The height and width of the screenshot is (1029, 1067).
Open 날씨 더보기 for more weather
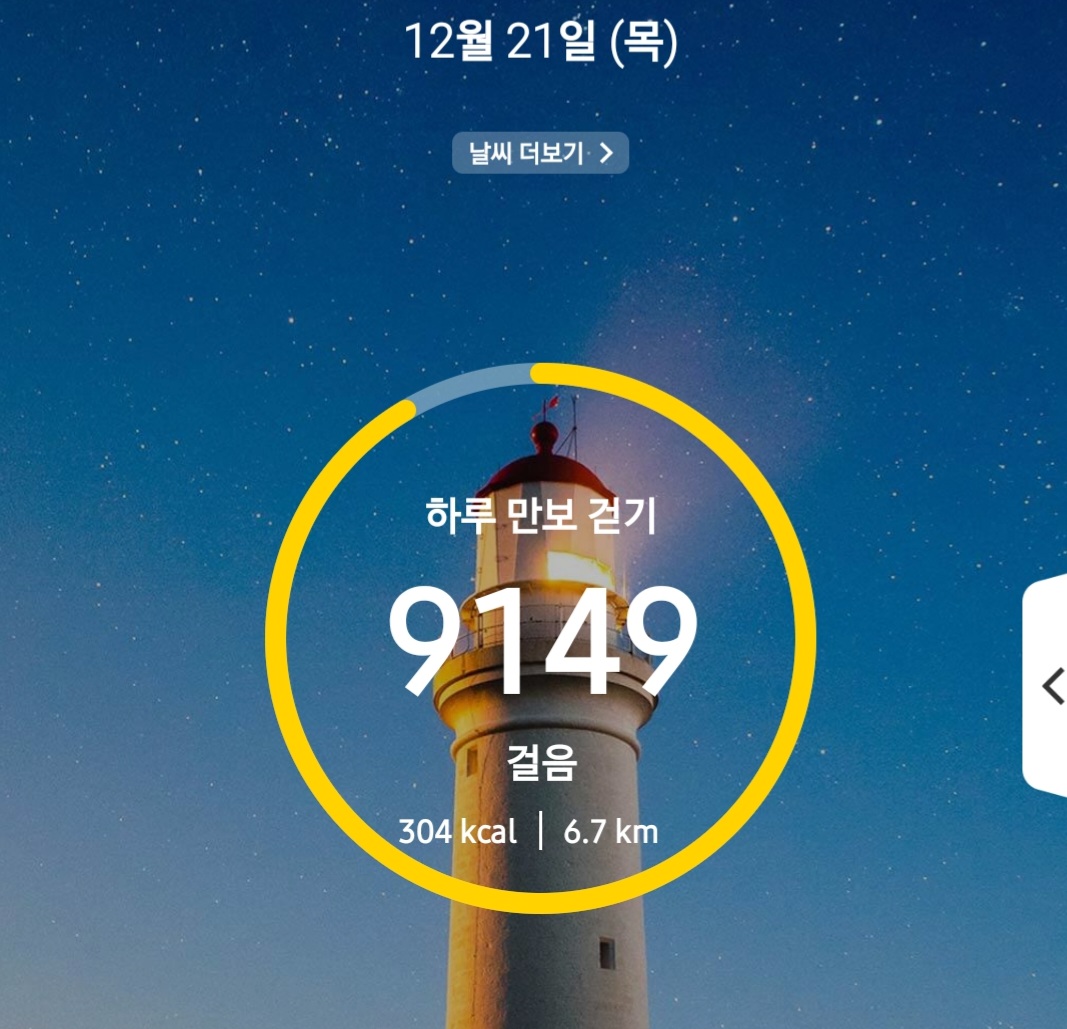click(540, 153)
